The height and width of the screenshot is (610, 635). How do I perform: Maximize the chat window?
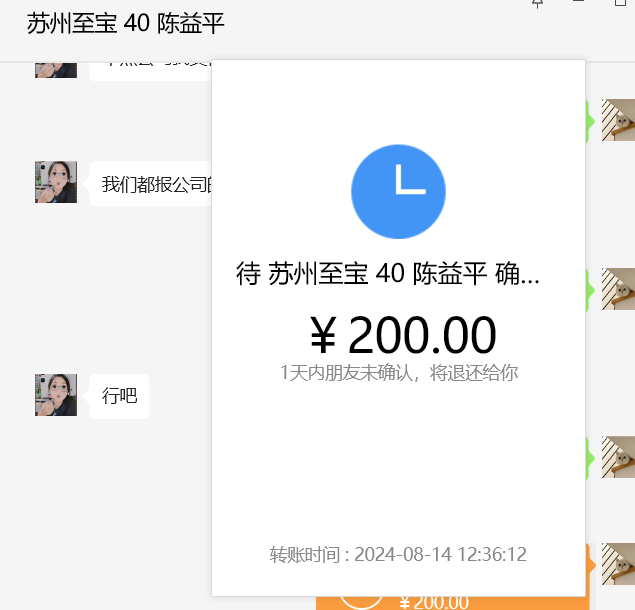[x=619, y=3]
